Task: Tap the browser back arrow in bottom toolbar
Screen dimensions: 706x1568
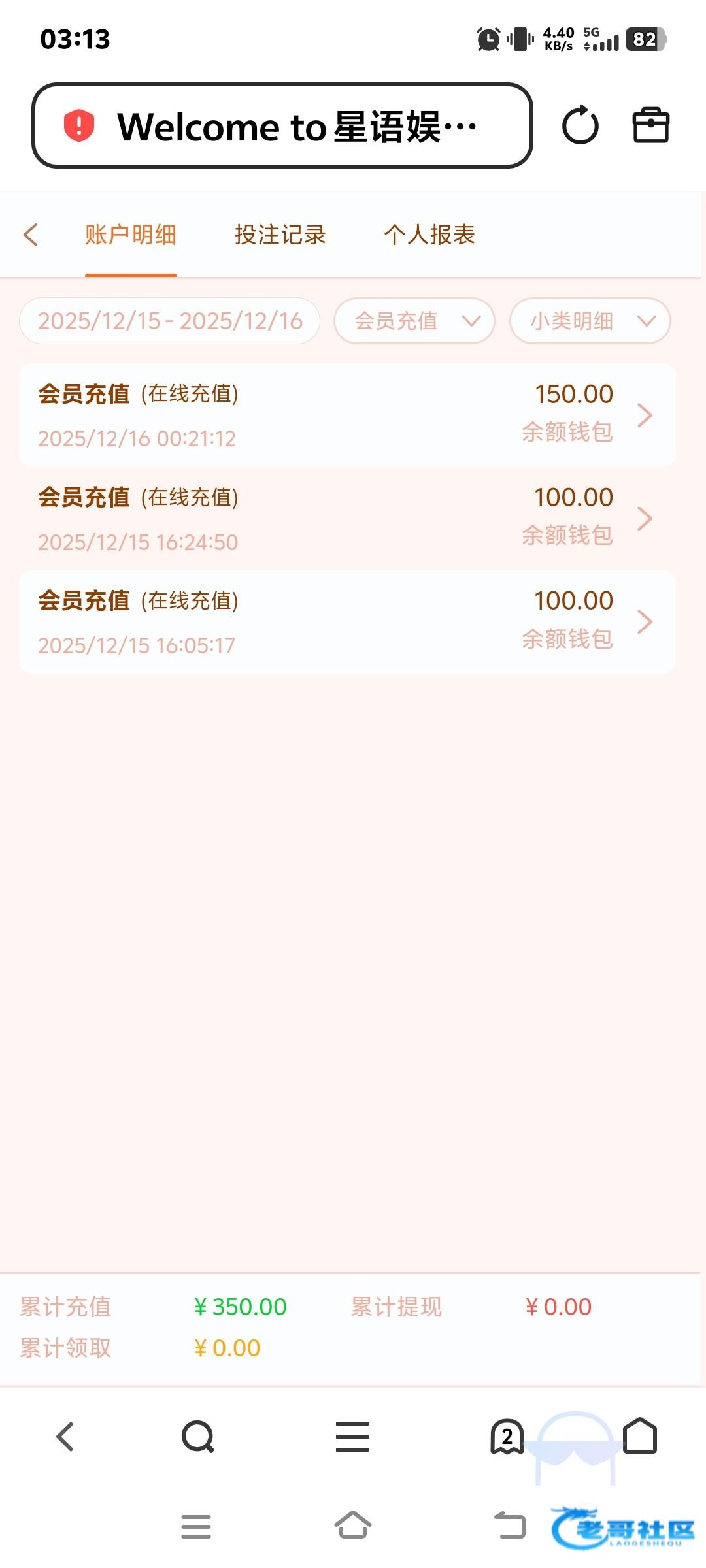Action: [65, 1437]
